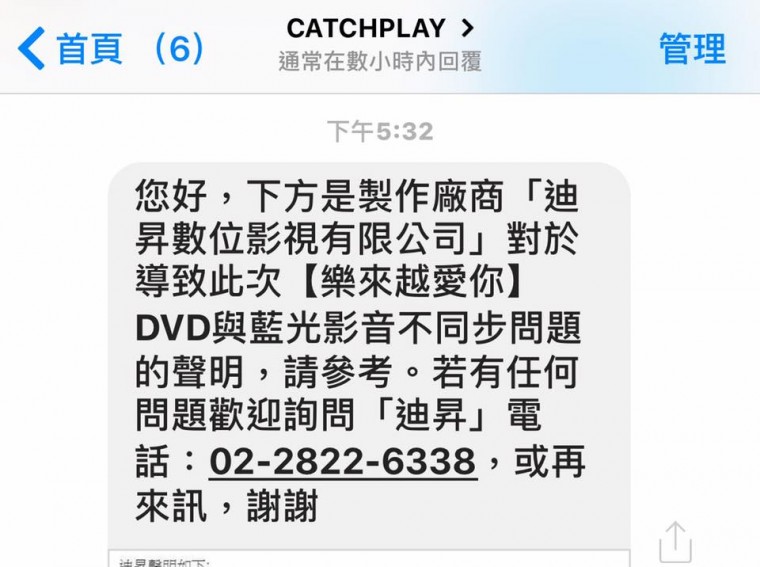Call the phone number 02-2822-6338

click(x=342, y=462)
